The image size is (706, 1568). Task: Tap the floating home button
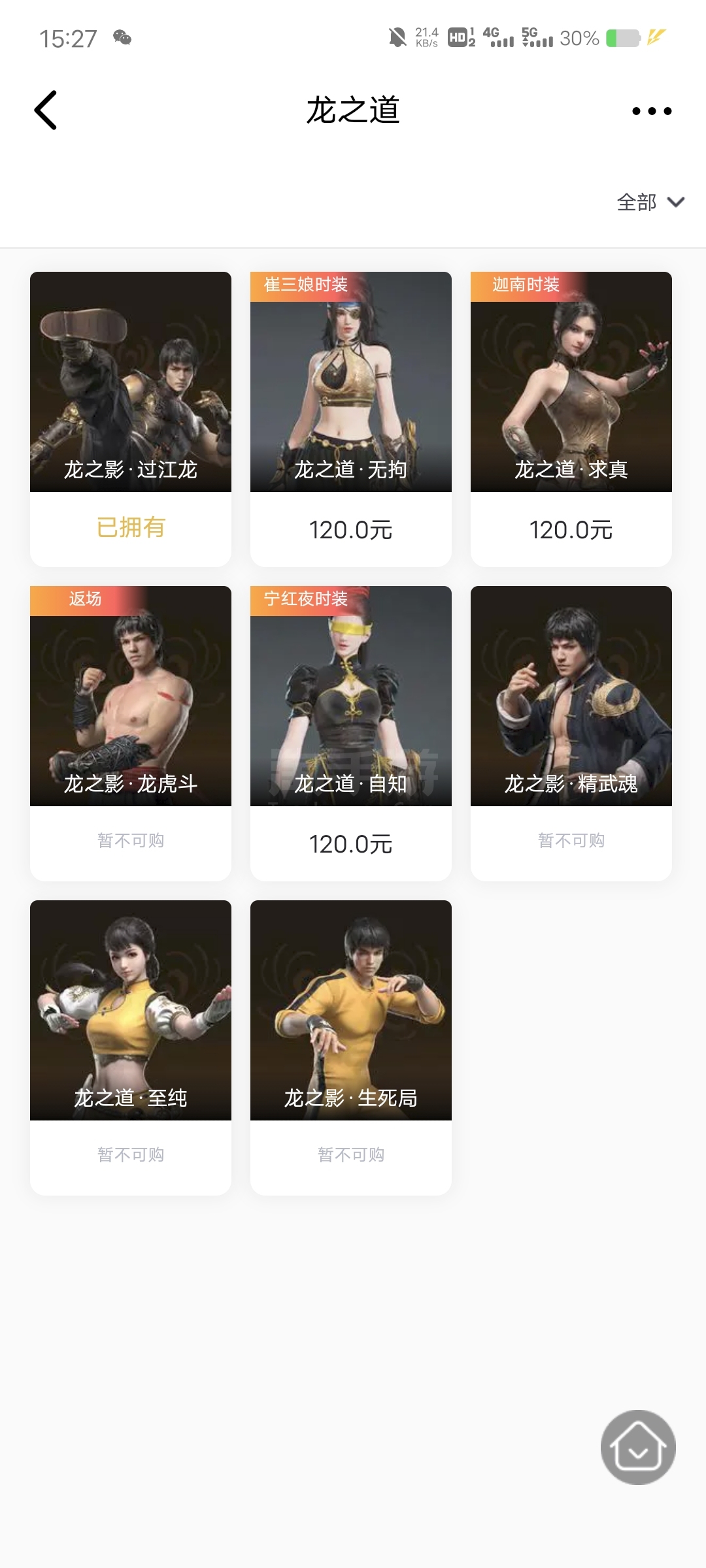pos(638,1447)
